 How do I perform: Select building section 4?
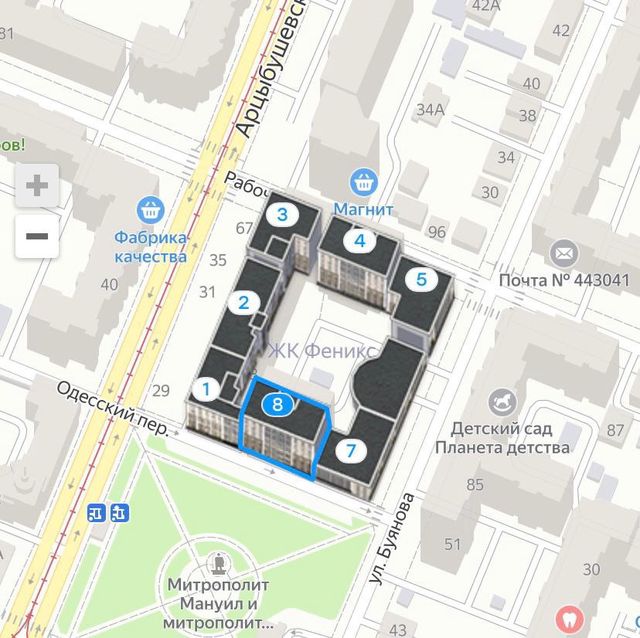click(359, 240)
